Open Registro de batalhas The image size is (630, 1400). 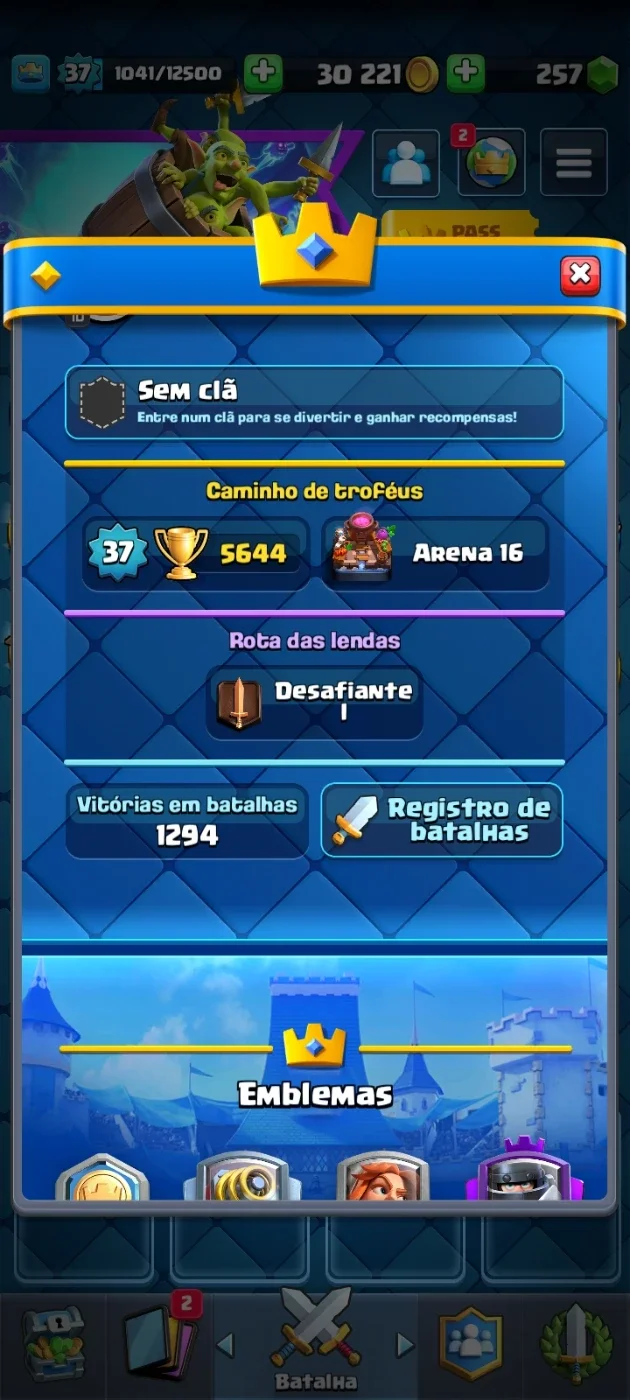click(x=442, y=820)
